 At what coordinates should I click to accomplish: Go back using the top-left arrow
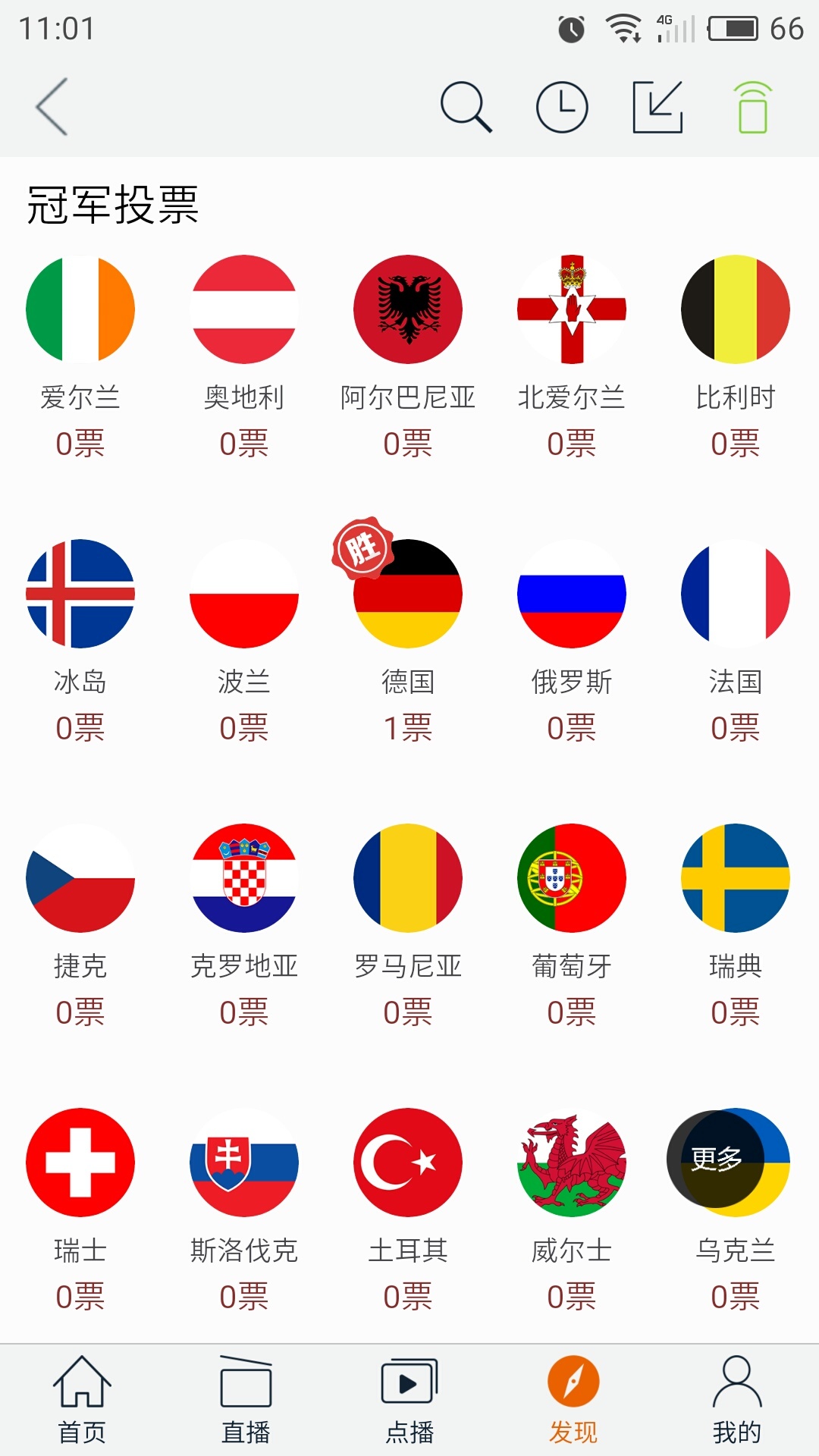[x=52, y=107]
